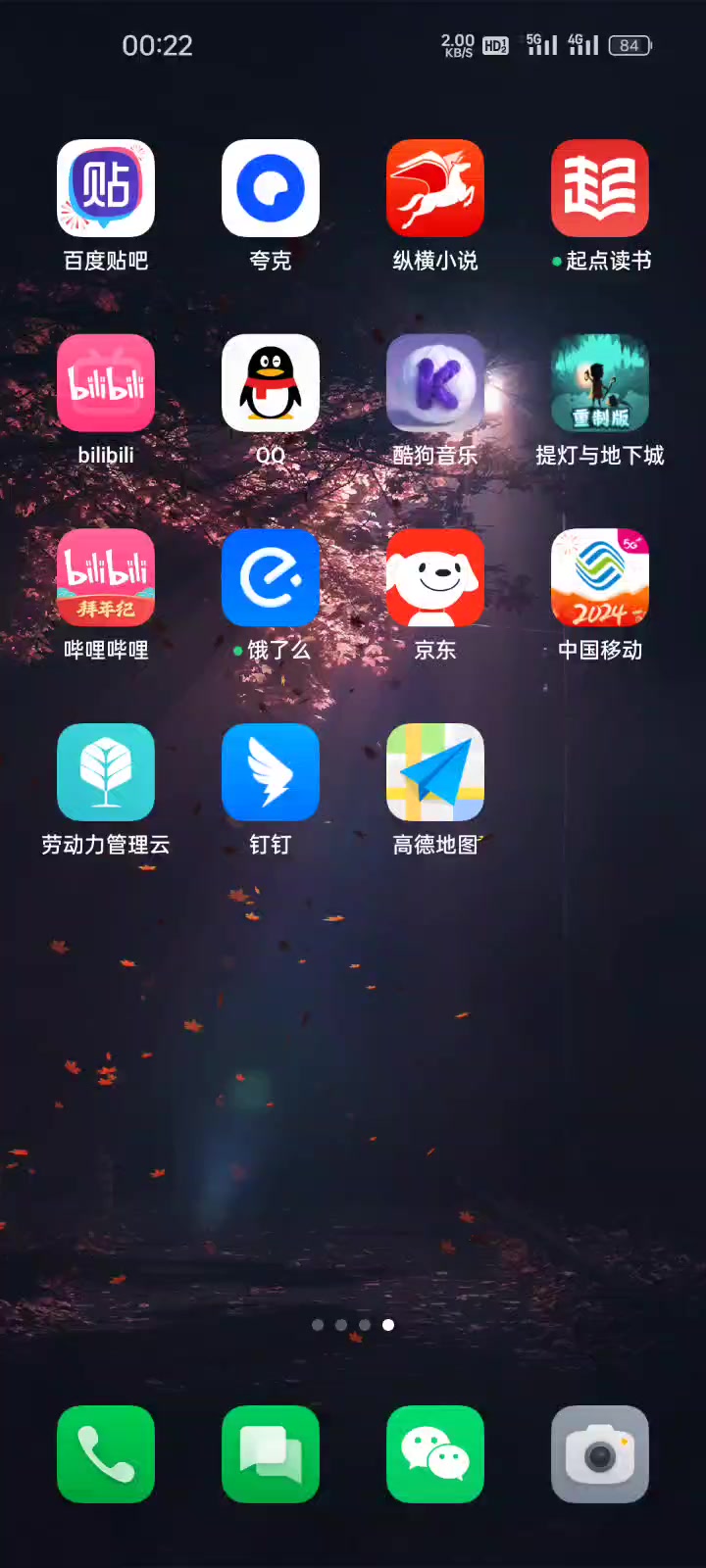Image resolution: width=706 pixels, height=1568 pixels.
Task: Open 起点读书 app
Action: click(x=600, y=188)
